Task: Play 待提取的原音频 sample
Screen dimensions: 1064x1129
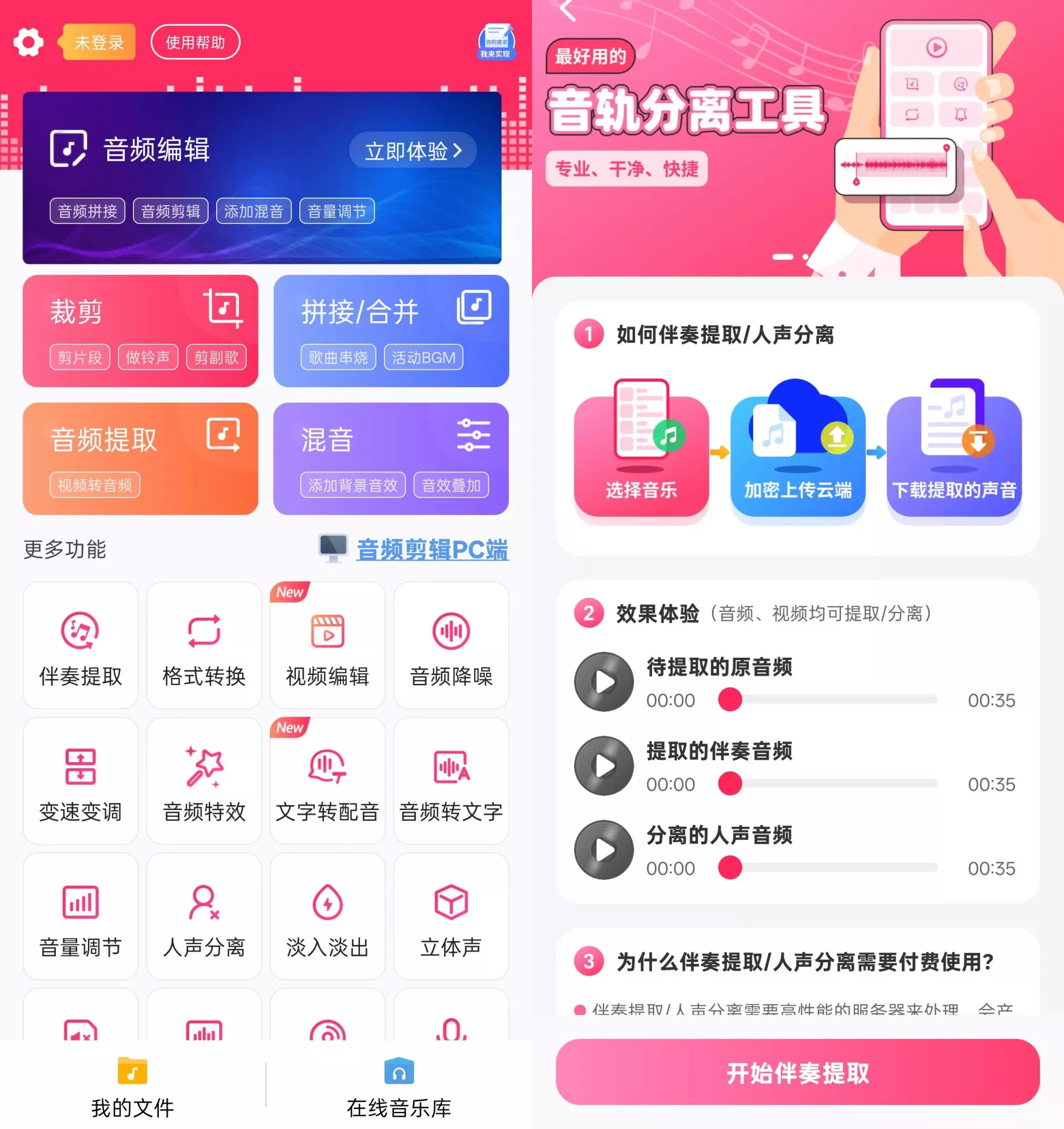Action: 604,681
